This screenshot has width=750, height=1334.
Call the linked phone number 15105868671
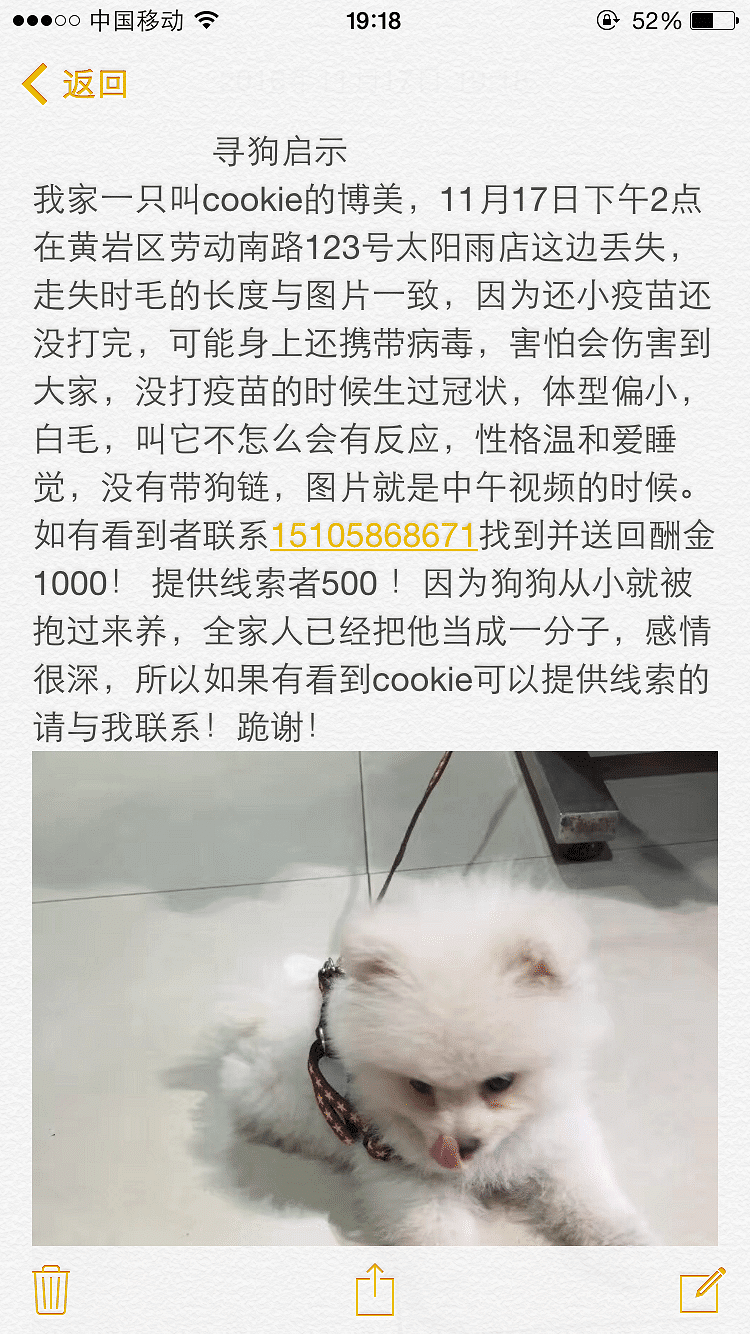[373, 536]
